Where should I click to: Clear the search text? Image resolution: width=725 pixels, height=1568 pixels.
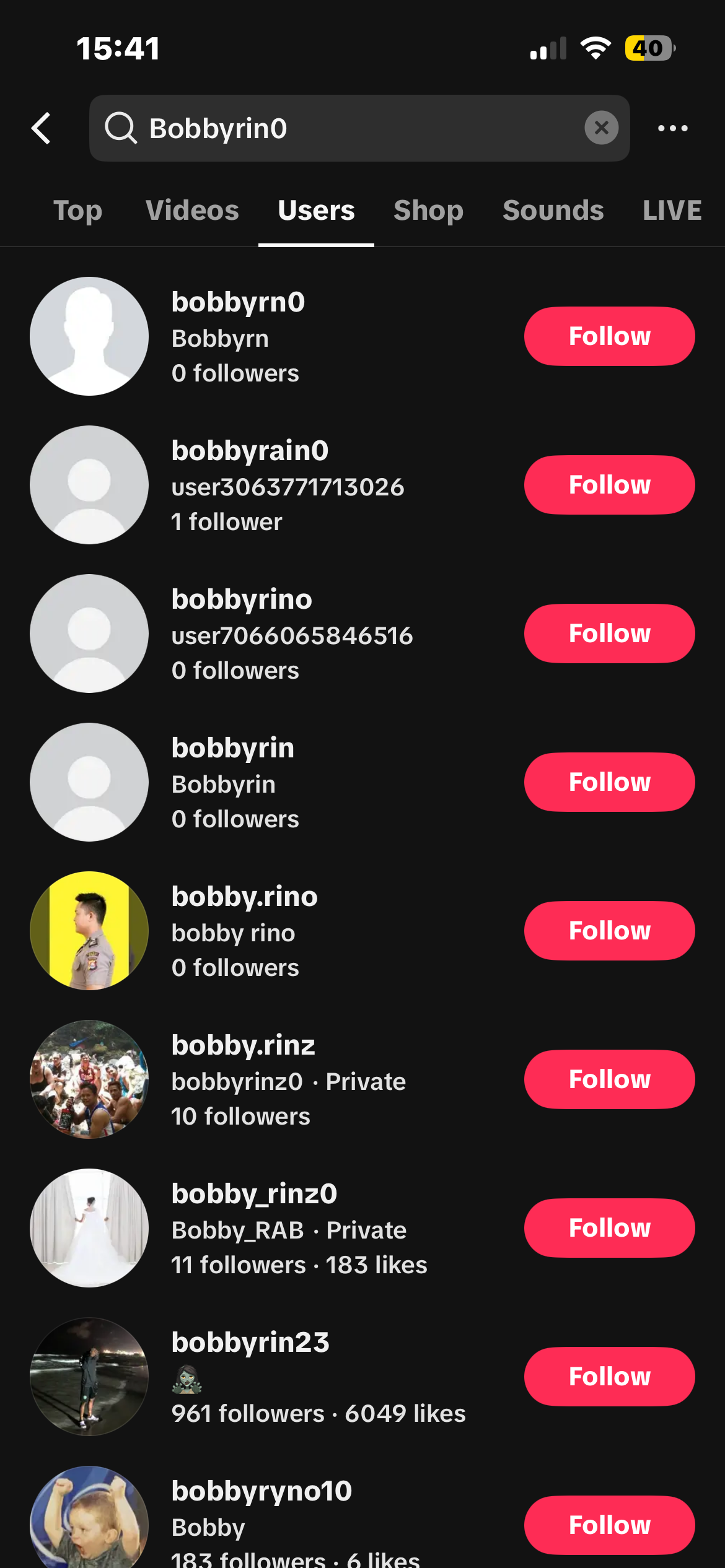point(601,128)
